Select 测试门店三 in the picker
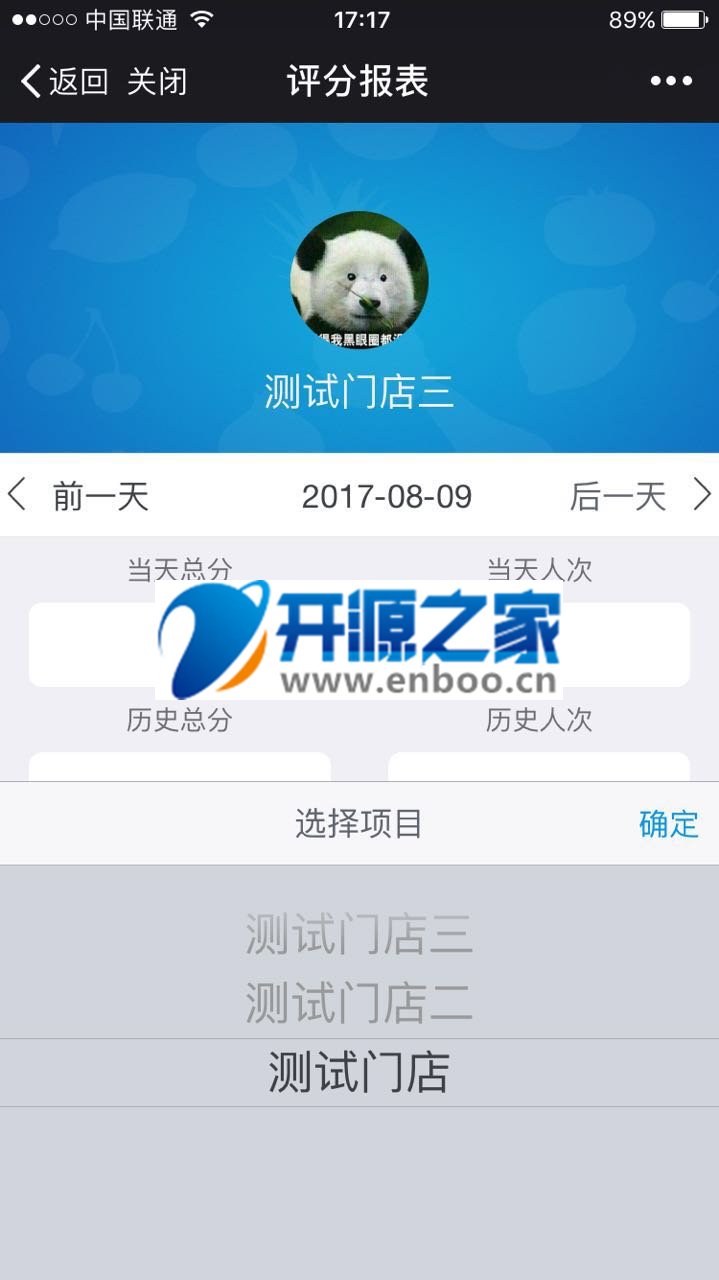 point(358,935)
